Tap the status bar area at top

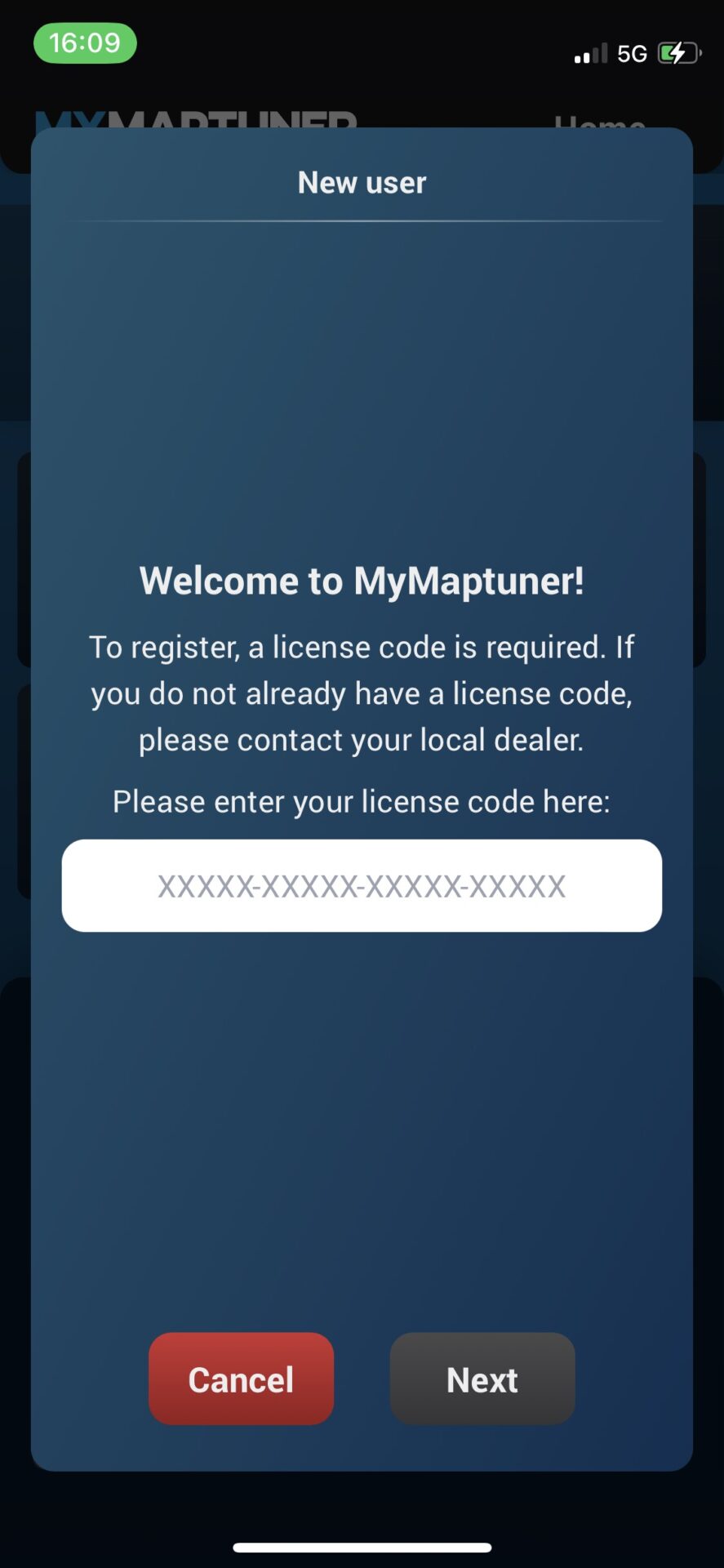coord(362,49)
